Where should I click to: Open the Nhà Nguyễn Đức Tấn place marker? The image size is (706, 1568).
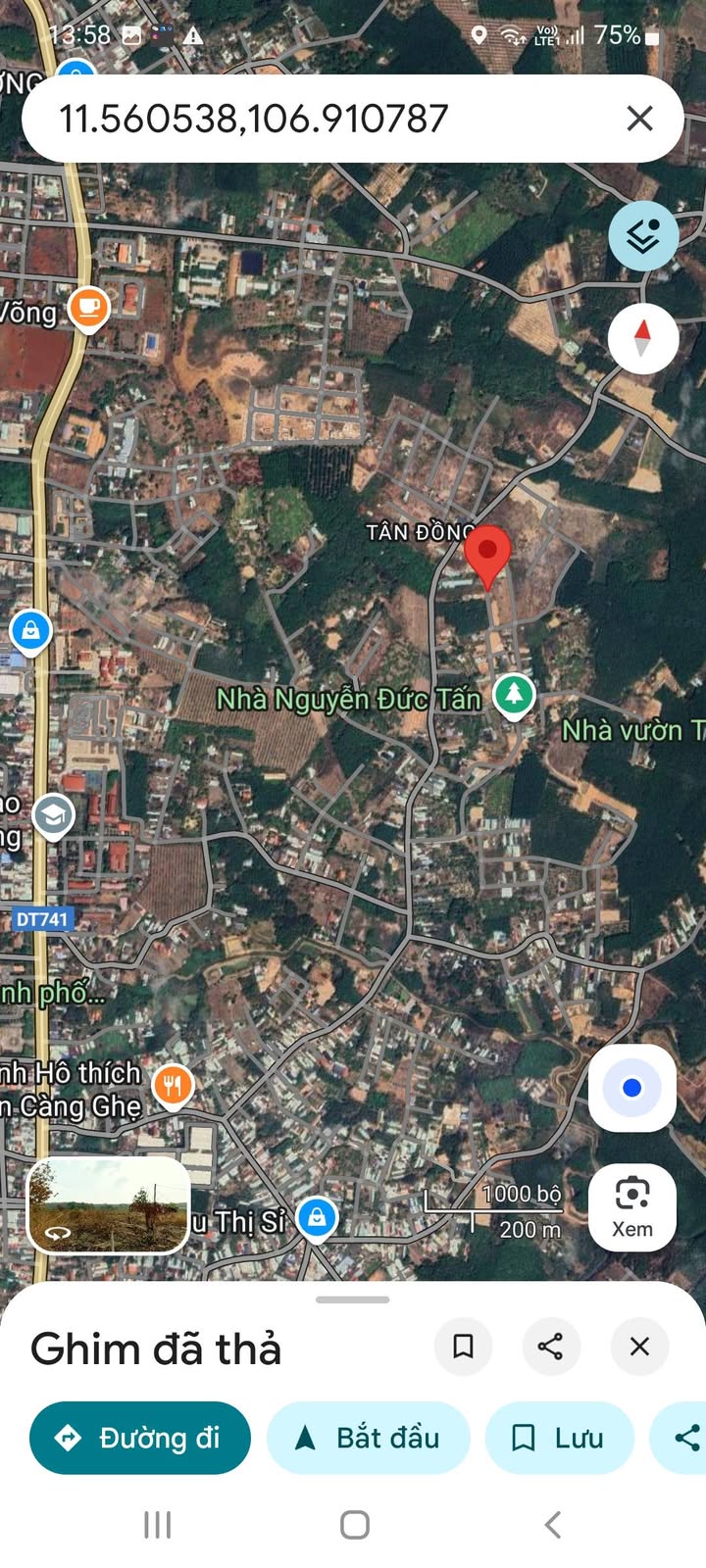click(x=513, y=695)
